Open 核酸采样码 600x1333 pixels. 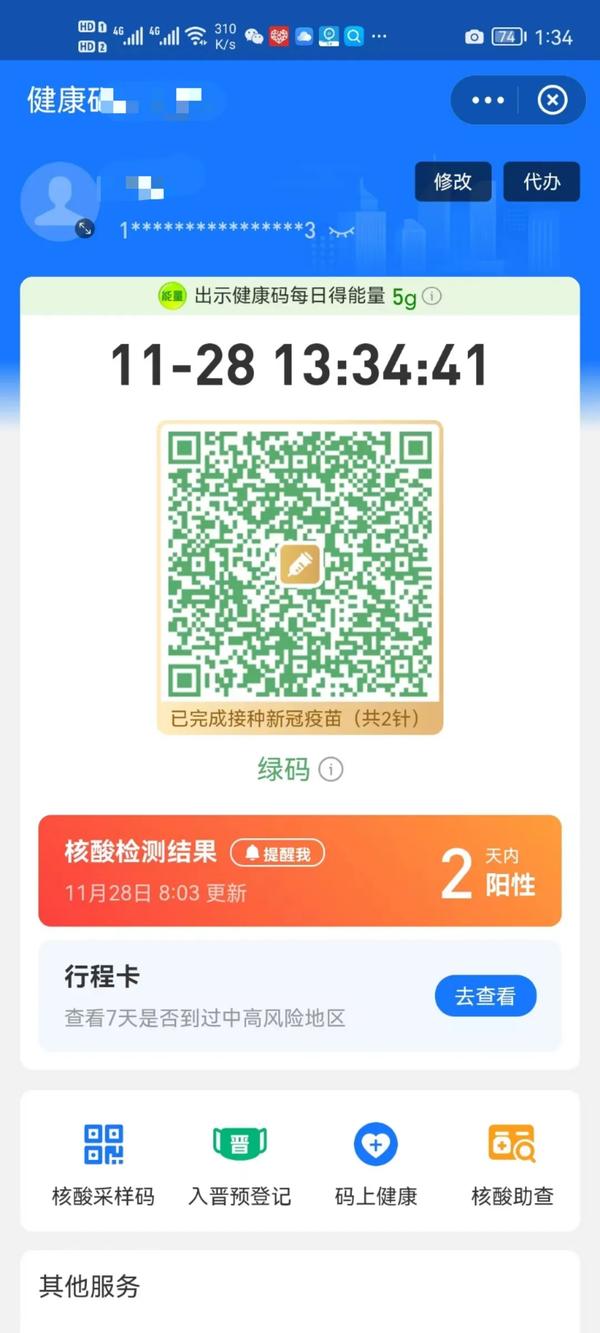click(x=103, y=1164)
